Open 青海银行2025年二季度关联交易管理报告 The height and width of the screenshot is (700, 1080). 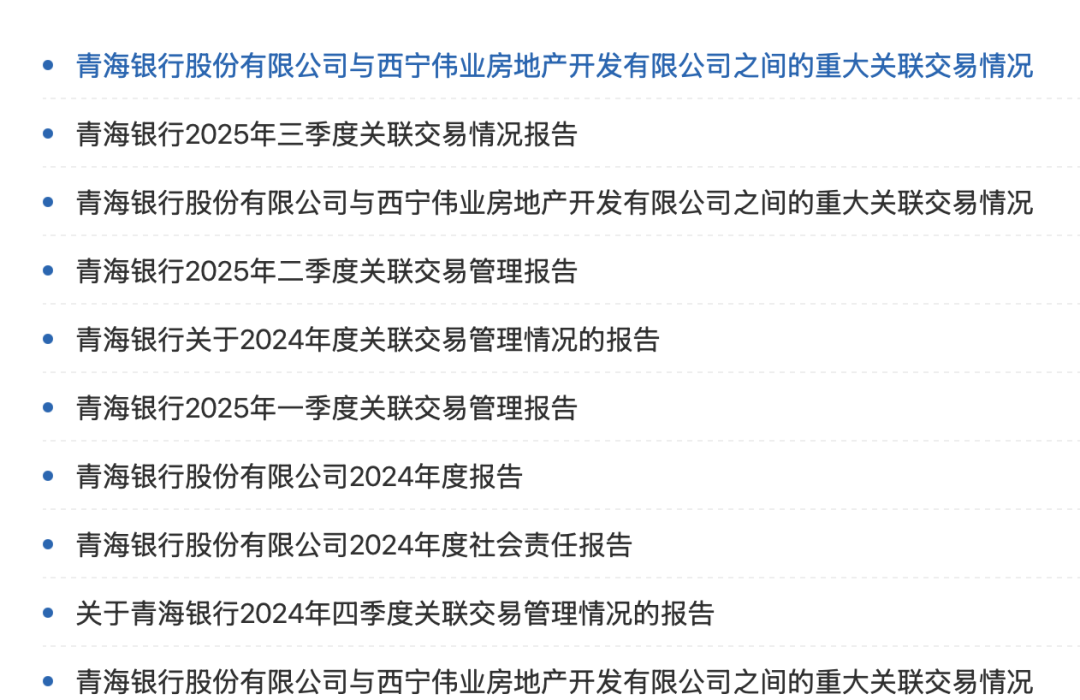pos(327,271)
